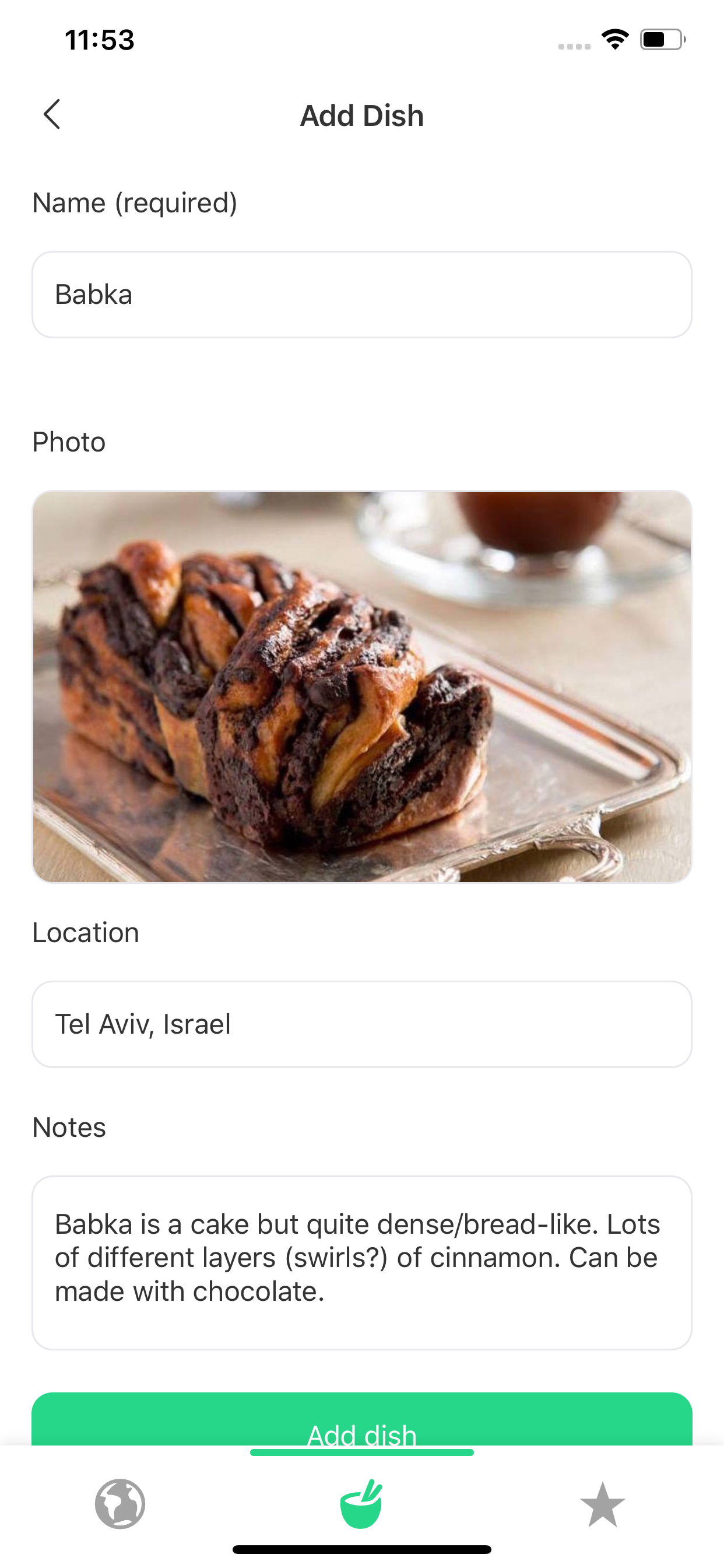Screen dimensions: 724x1568
Task: Open the favorites star tab
Action: pos(603,1504)
